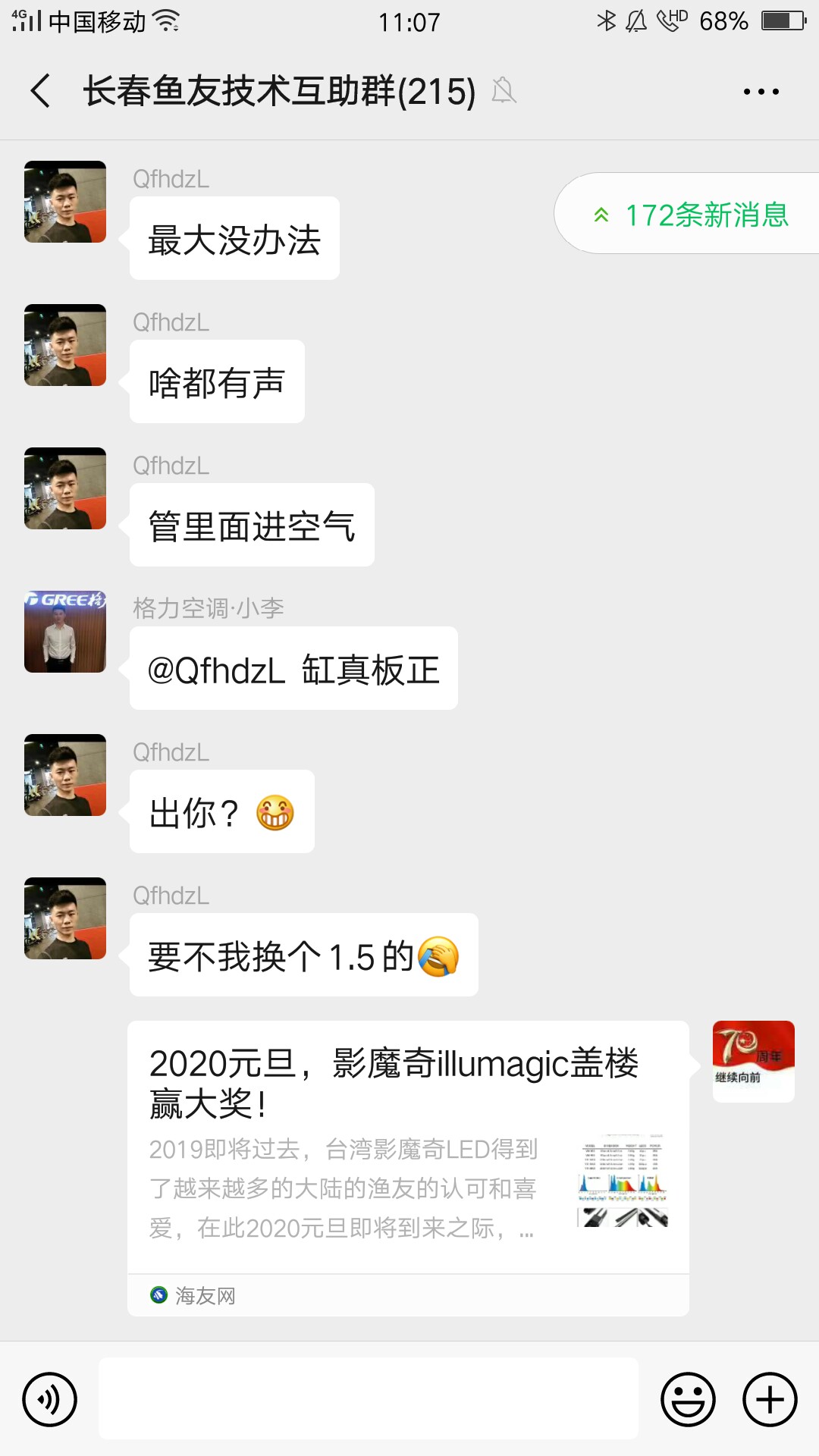819x1456 pixels.
Task: Open the plus attachments menu
Action: [x=770, y=1399]
